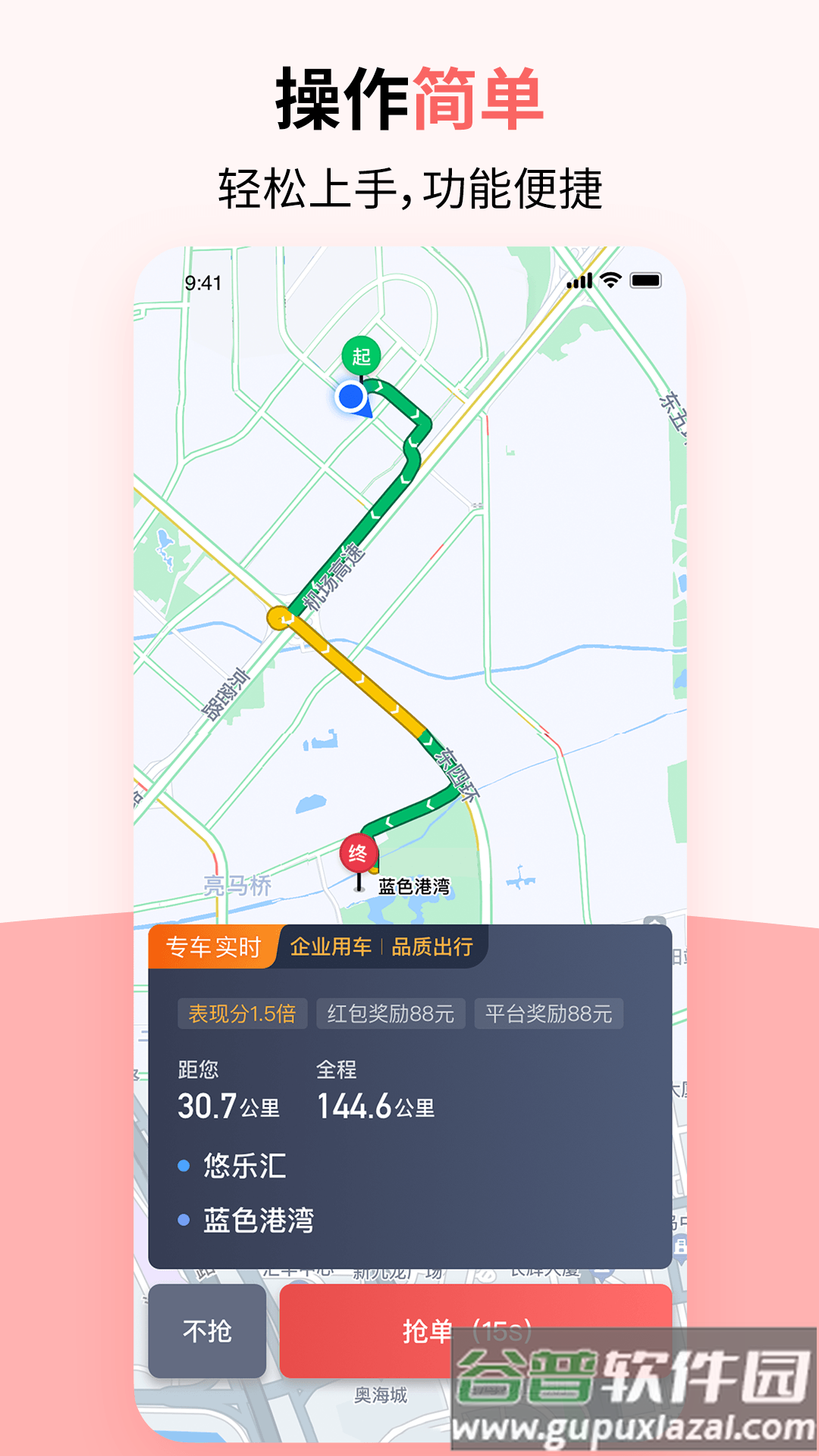Tap the 9:41 clock in status bar

click(x=203, y=281)
